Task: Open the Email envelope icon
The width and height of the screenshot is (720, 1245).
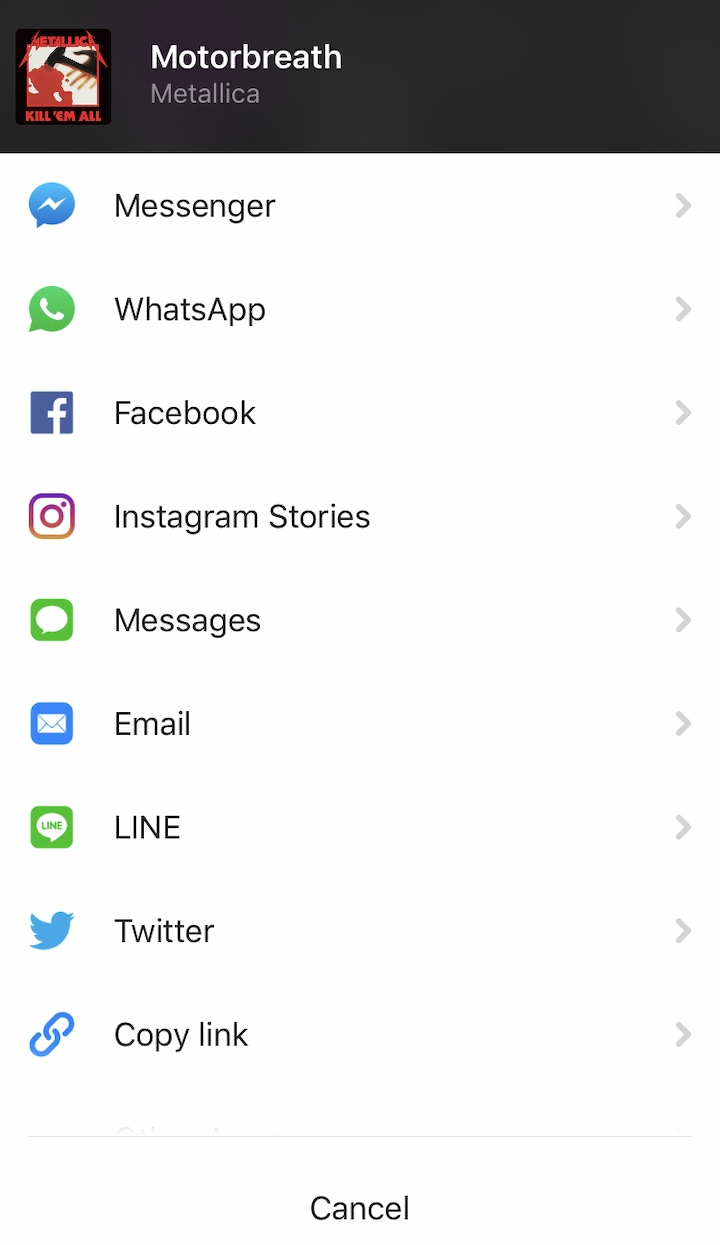Action: [x=52, y=723]
